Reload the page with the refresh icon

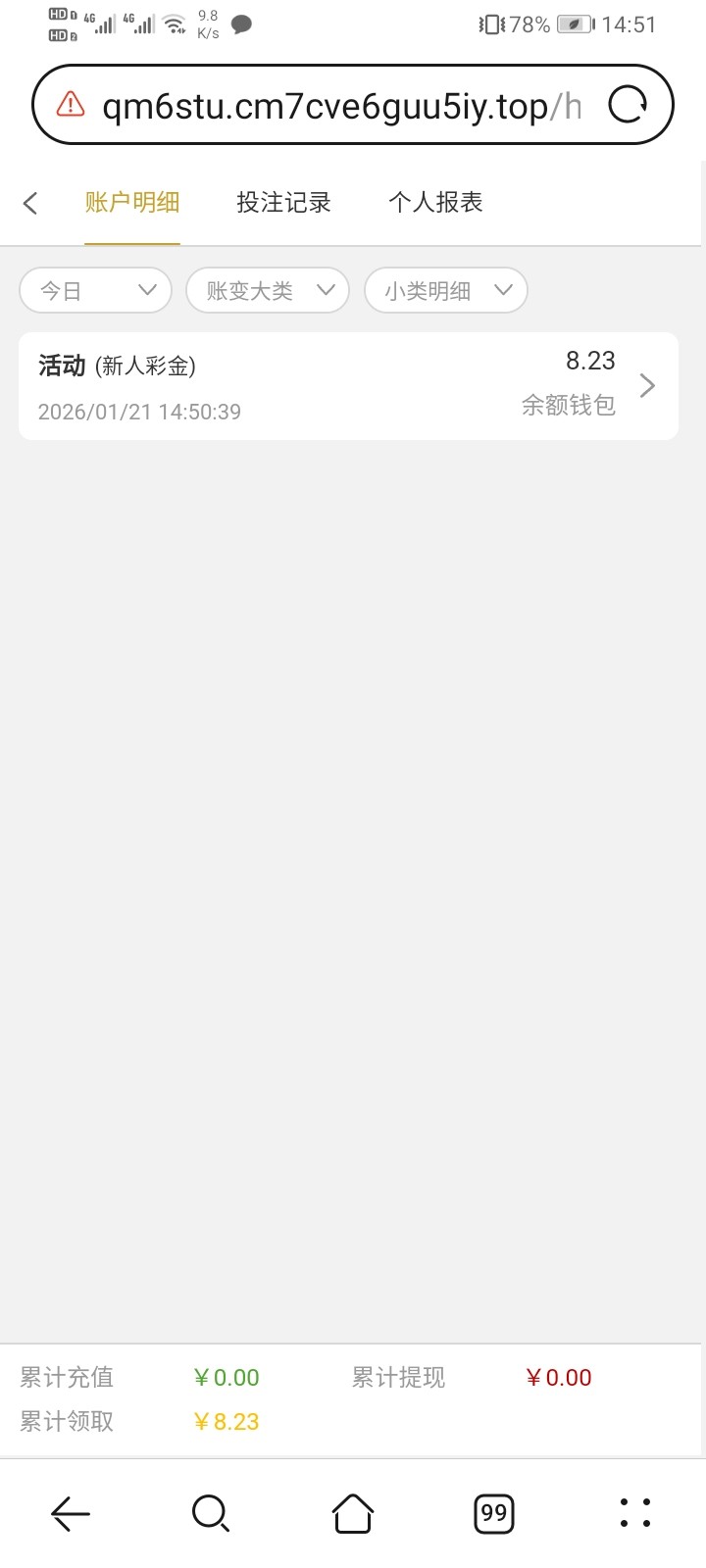click(x=628, y=105)
